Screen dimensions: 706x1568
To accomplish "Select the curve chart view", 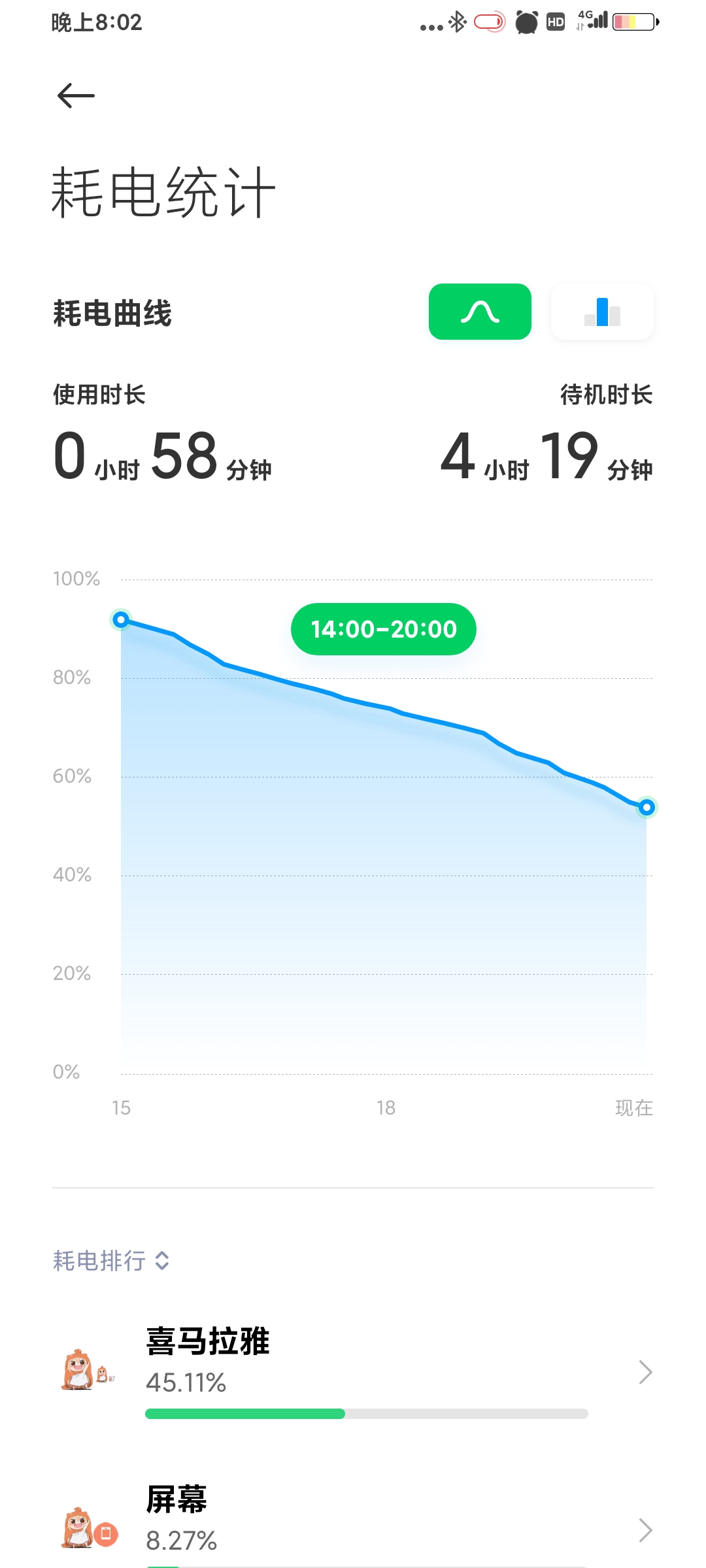I will click(x=480, y=312).
